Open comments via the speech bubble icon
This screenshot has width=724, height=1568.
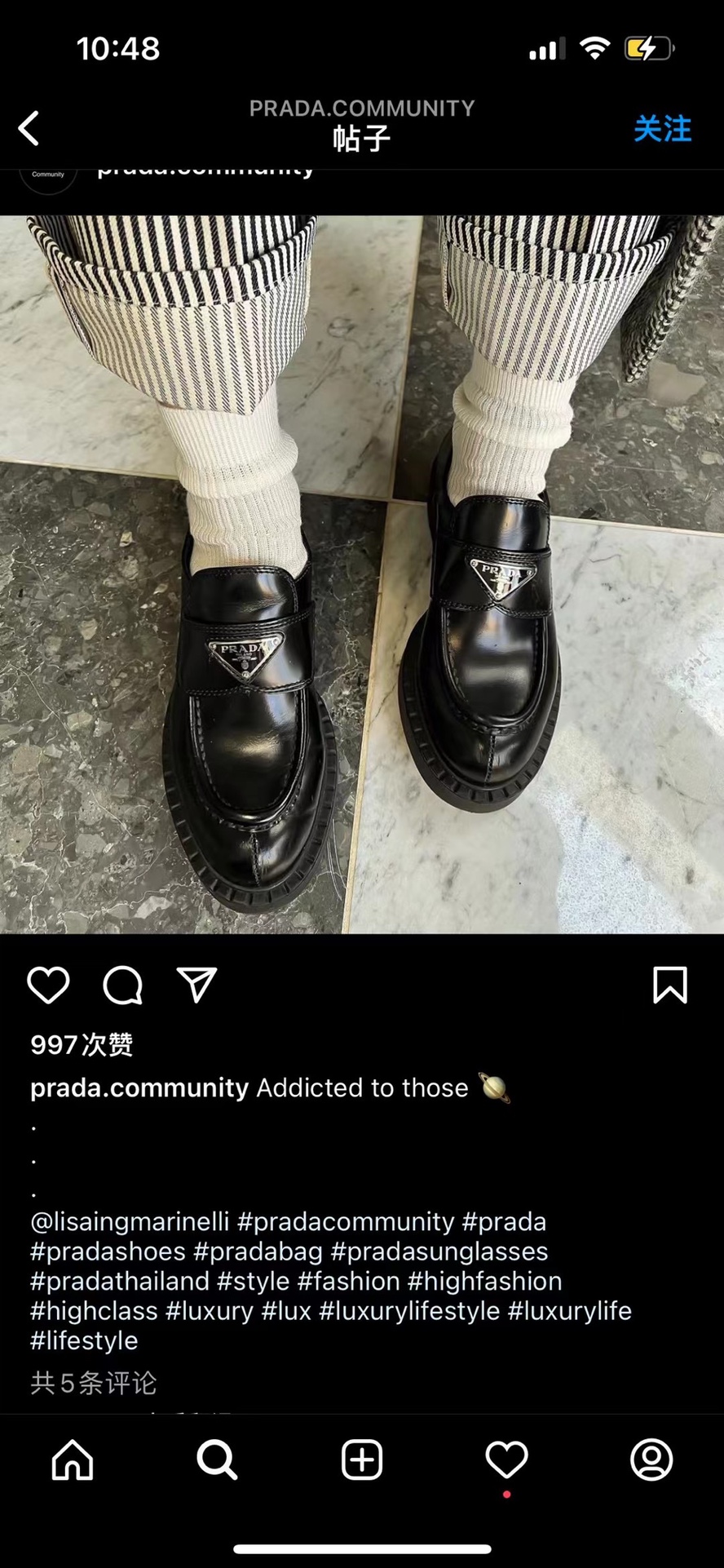point(123,985)
